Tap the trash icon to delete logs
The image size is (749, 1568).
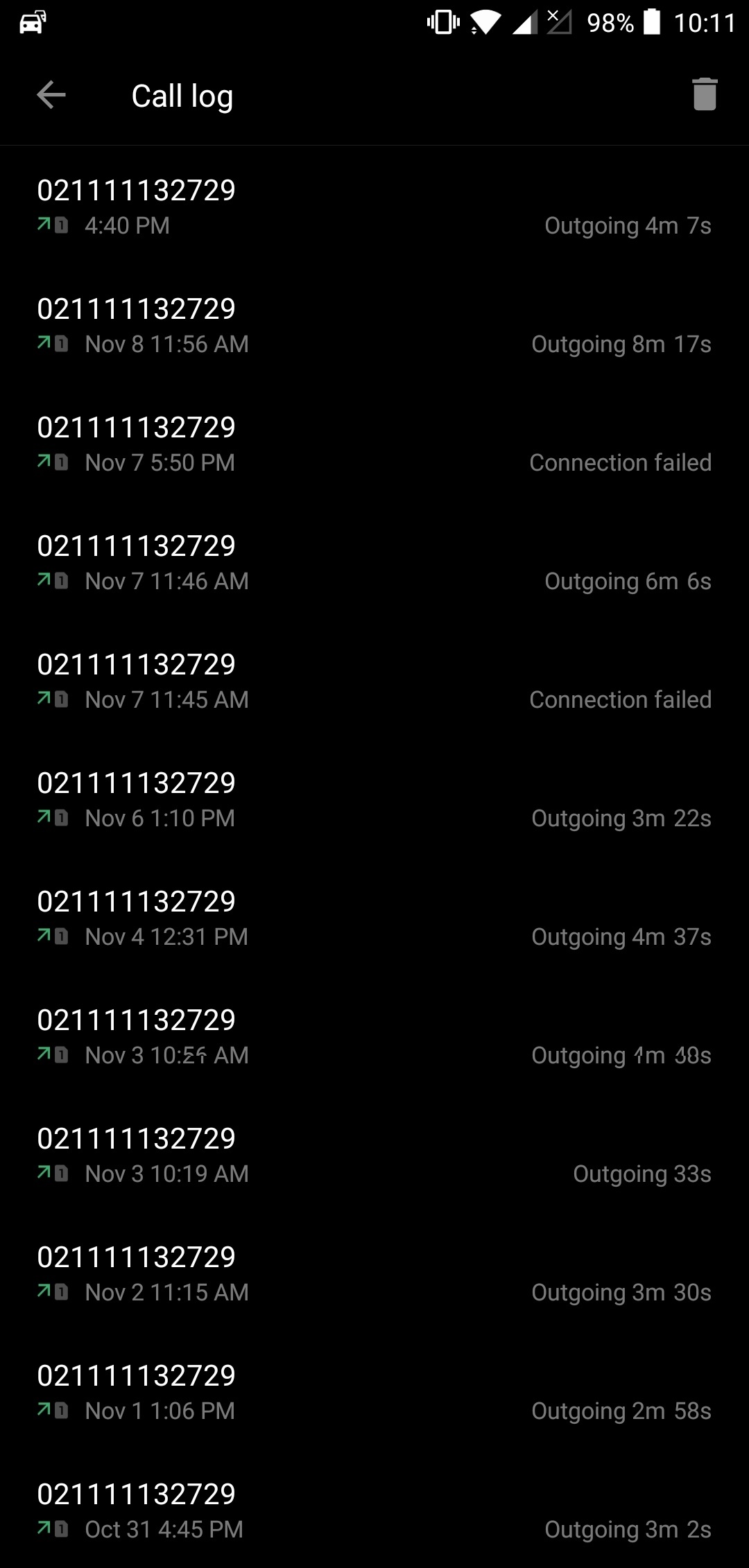pyautogui.click(x=704, y=94)
